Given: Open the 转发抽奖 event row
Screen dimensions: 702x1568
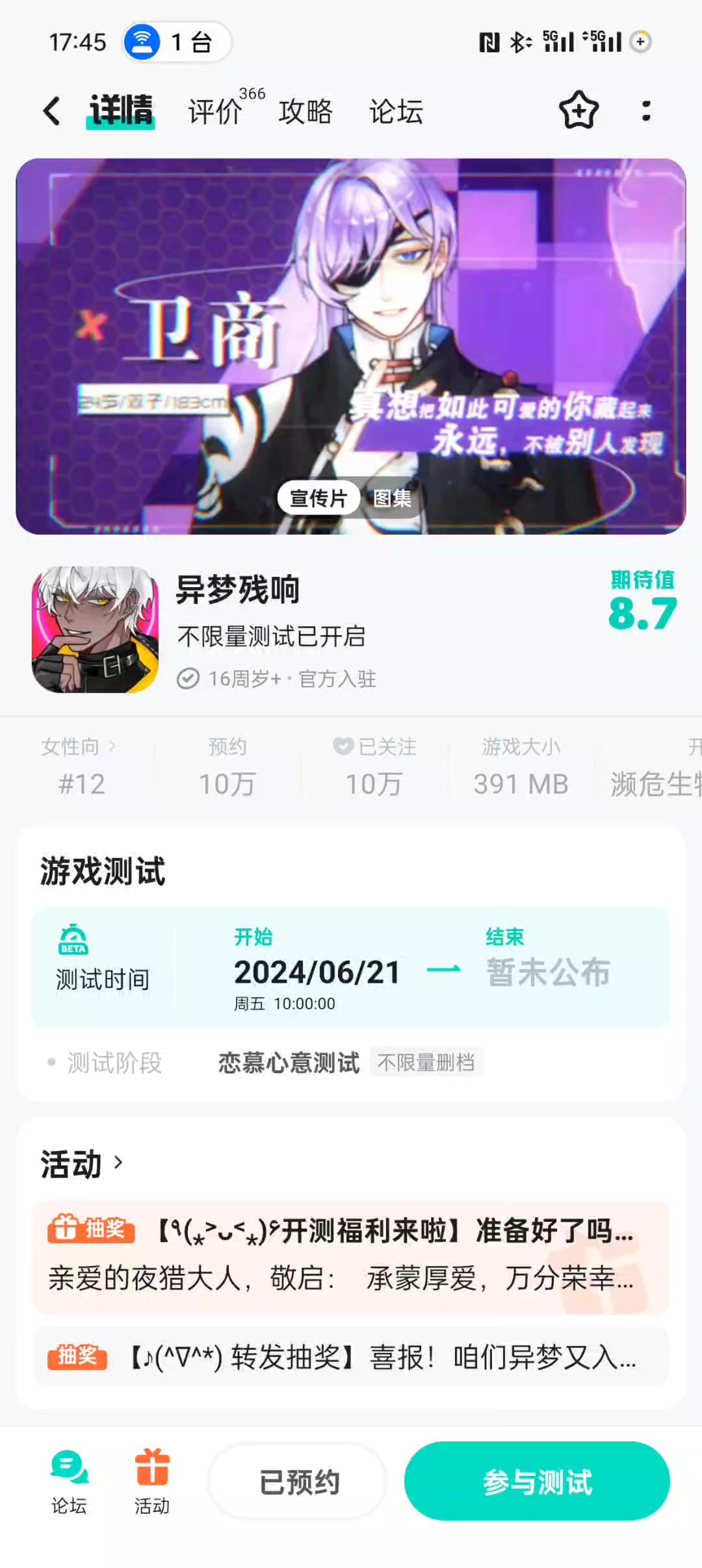Looking at the screenshot, I should (x=351, y=1356).
